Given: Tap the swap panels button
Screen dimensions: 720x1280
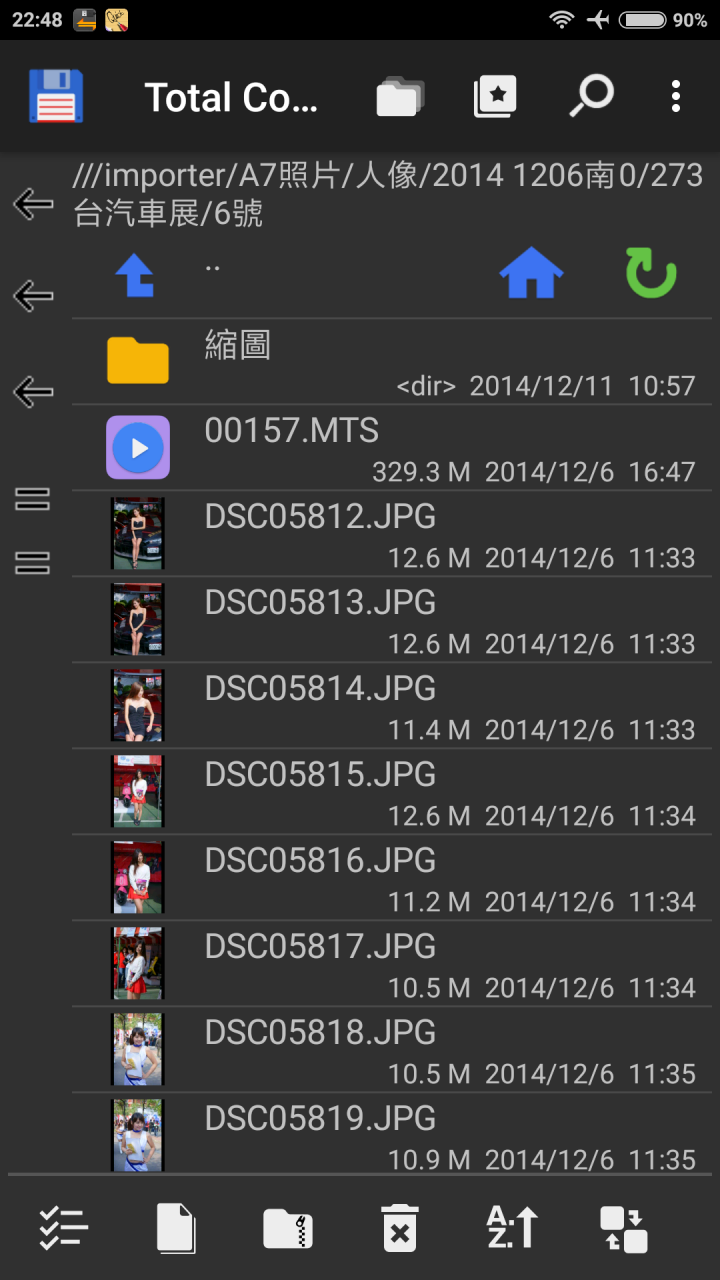Looking at the screenshot, I should [624, 1228].
